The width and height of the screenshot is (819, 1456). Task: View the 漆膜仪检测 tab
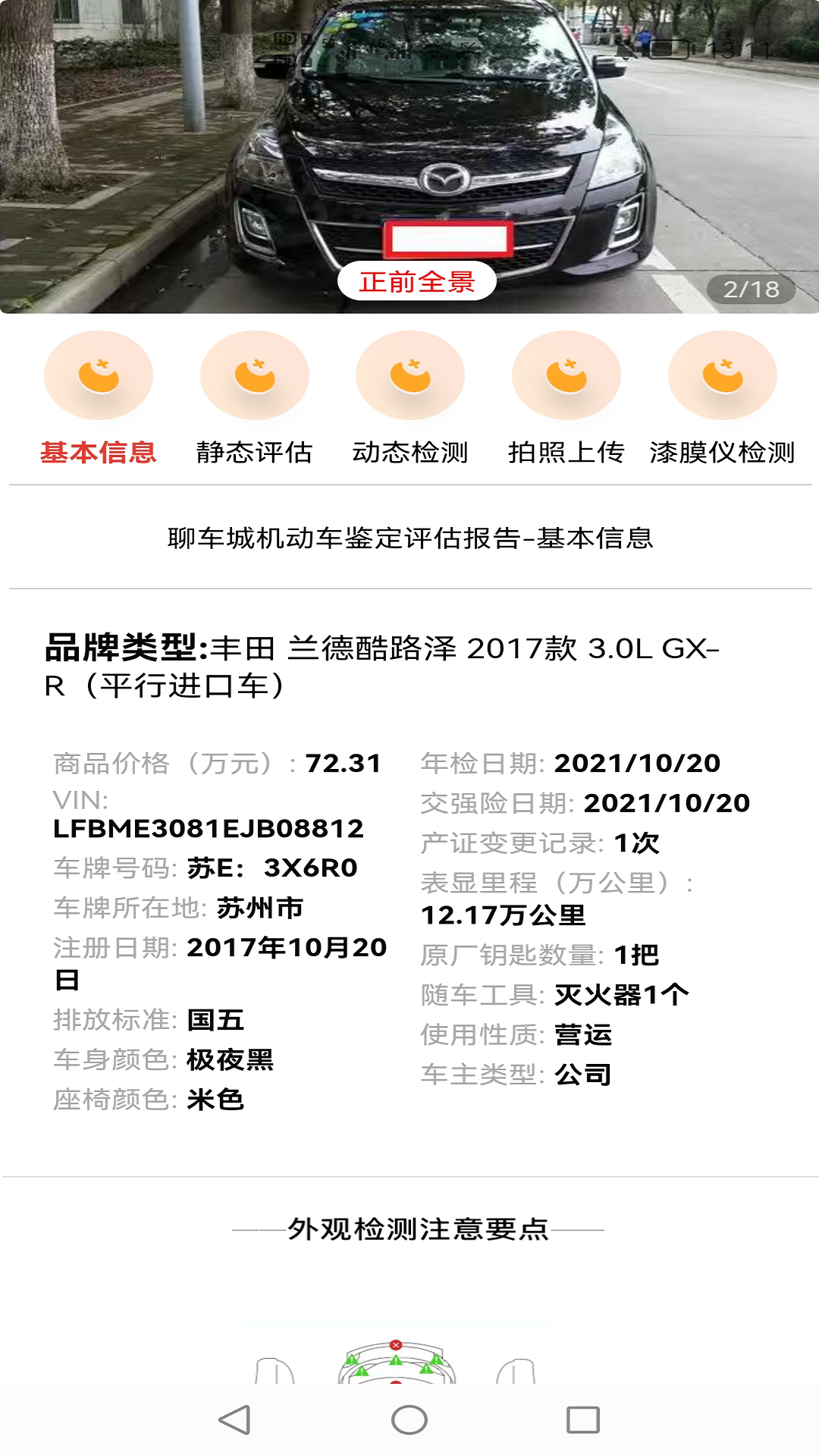(722, 400)
